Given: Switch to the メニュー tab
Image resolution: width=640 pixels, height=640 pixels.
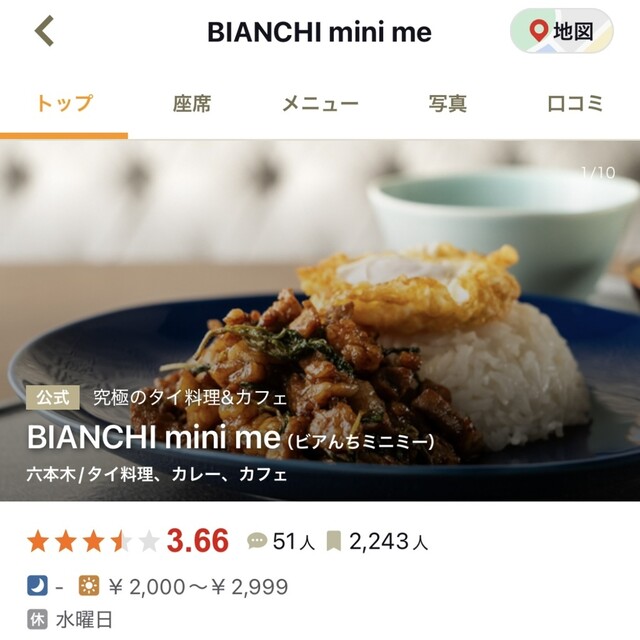Looking at the screenshot, I should (319, 103).
